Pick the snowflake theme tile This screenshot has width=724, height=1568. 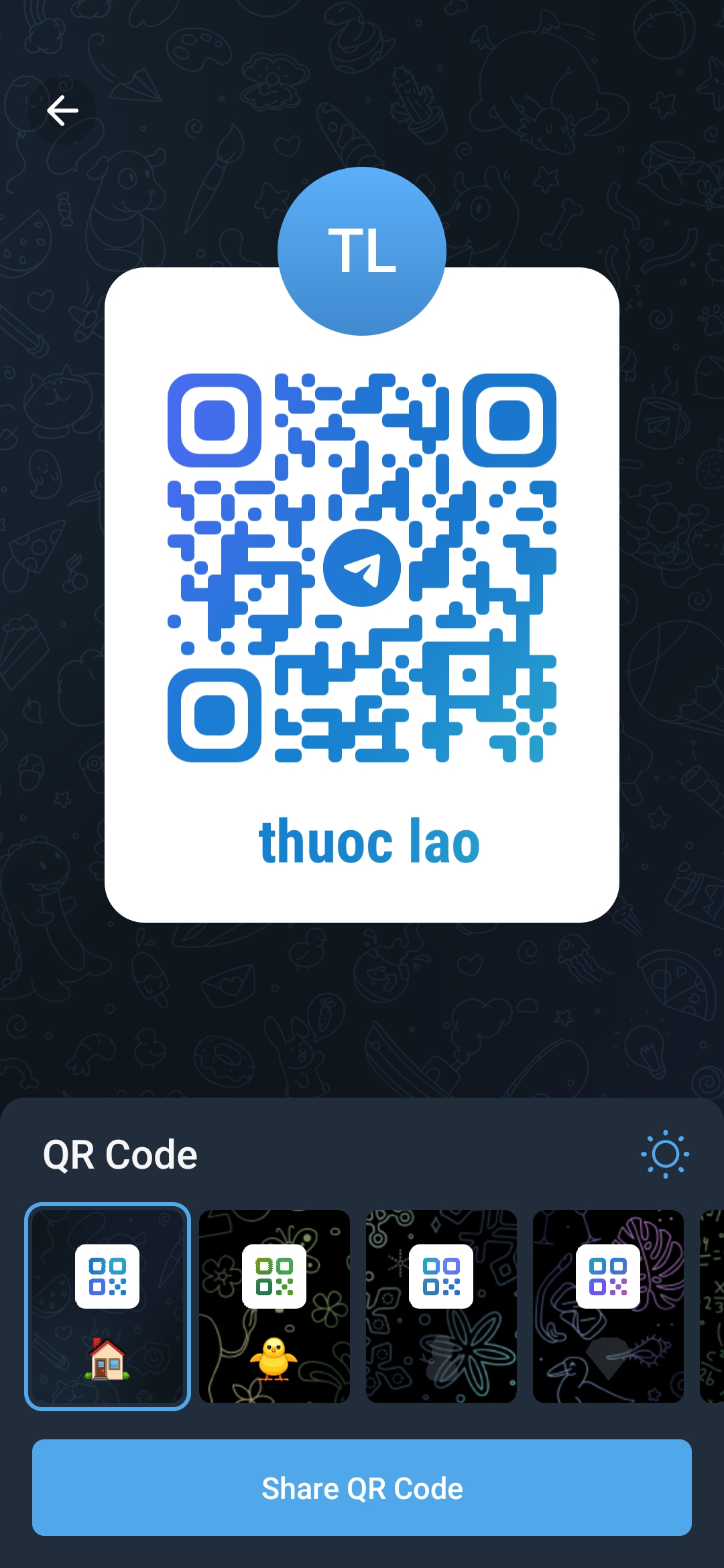441,1306
